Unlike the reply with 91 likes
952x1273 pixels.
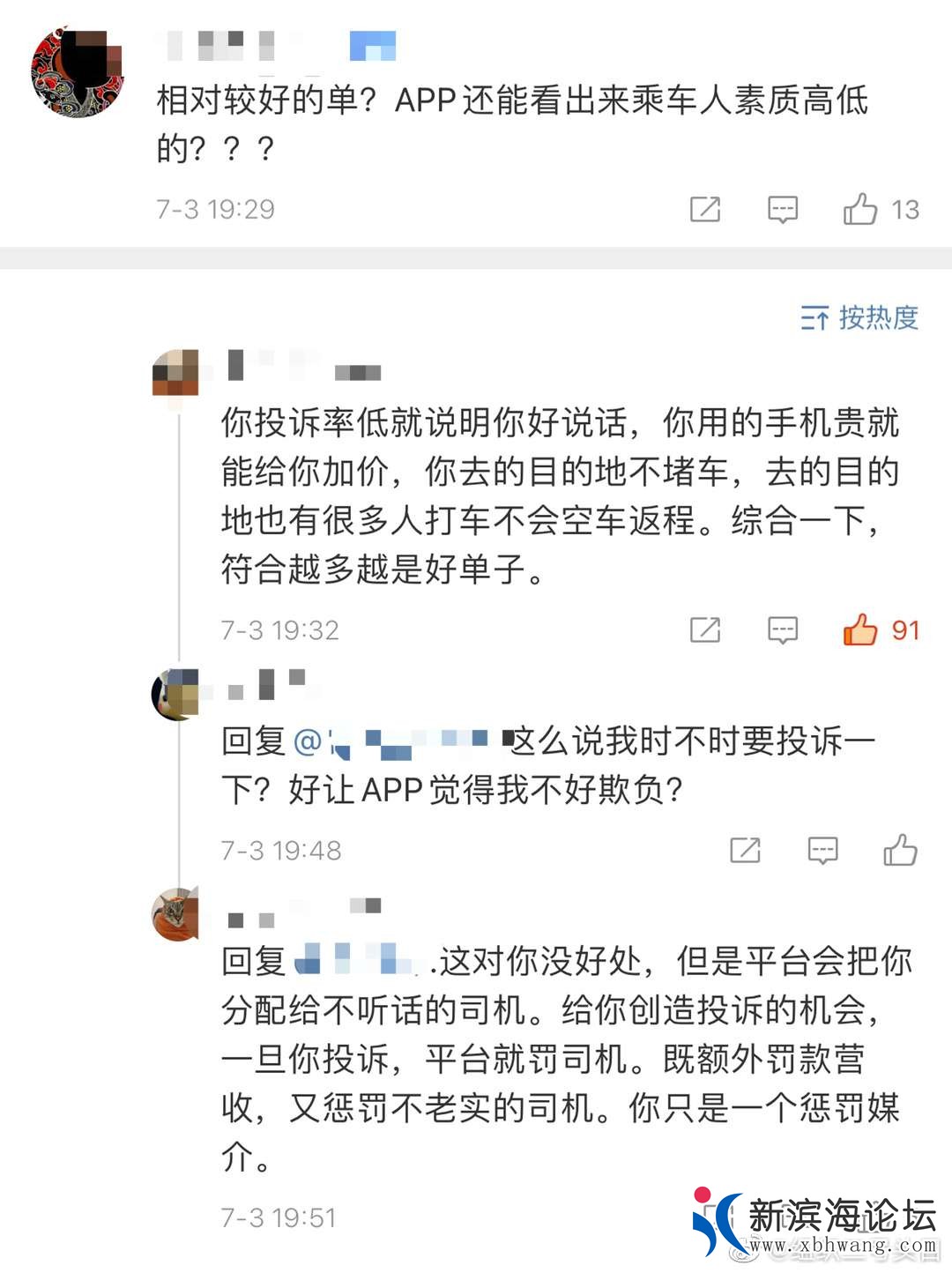[x=860, y=629]
